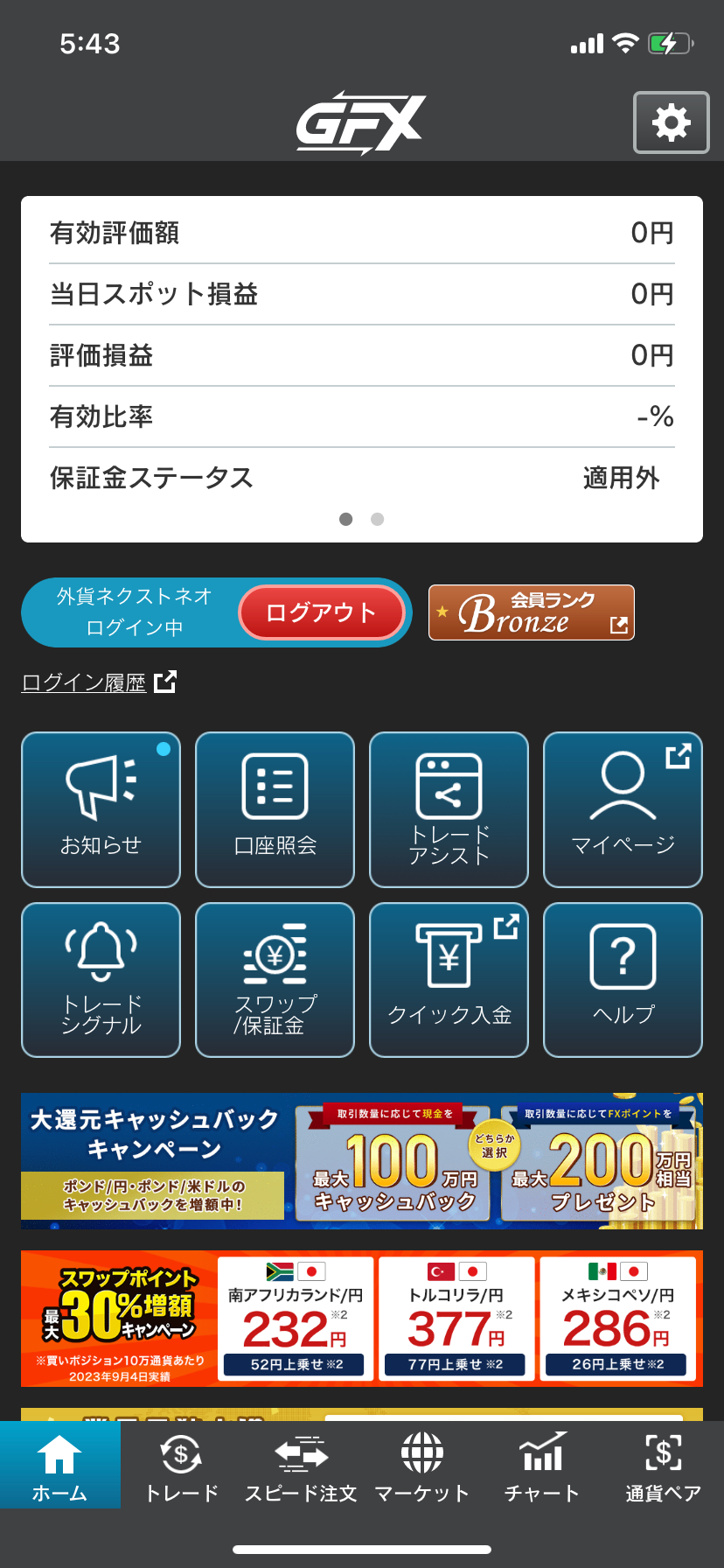Open the スピード注文 icon
This screenshot has width=724, height=1568.
(x=301, y=1466)
